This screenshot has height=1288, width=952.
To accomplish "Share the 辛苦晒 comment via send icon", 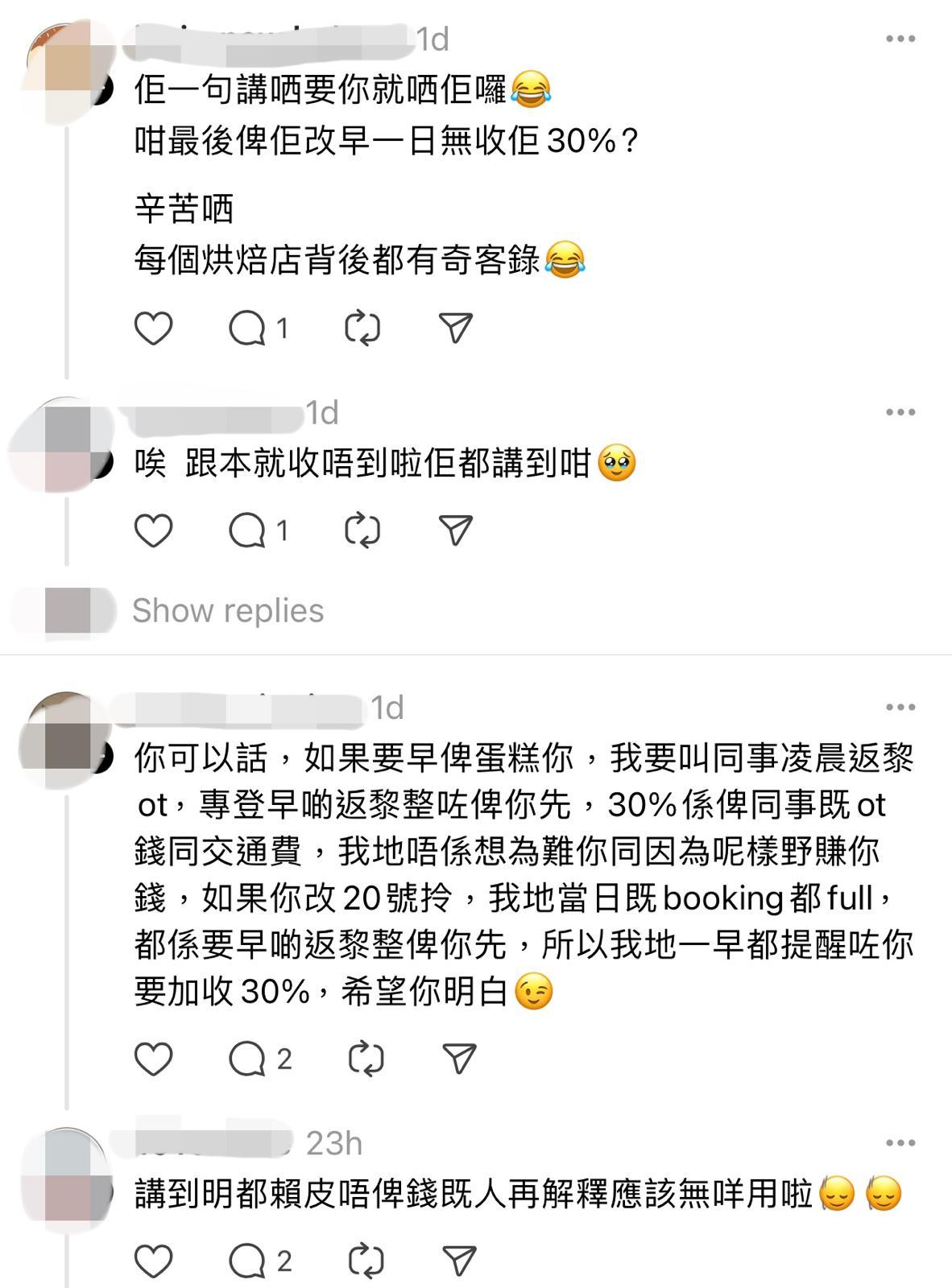I will click(456, 328).
